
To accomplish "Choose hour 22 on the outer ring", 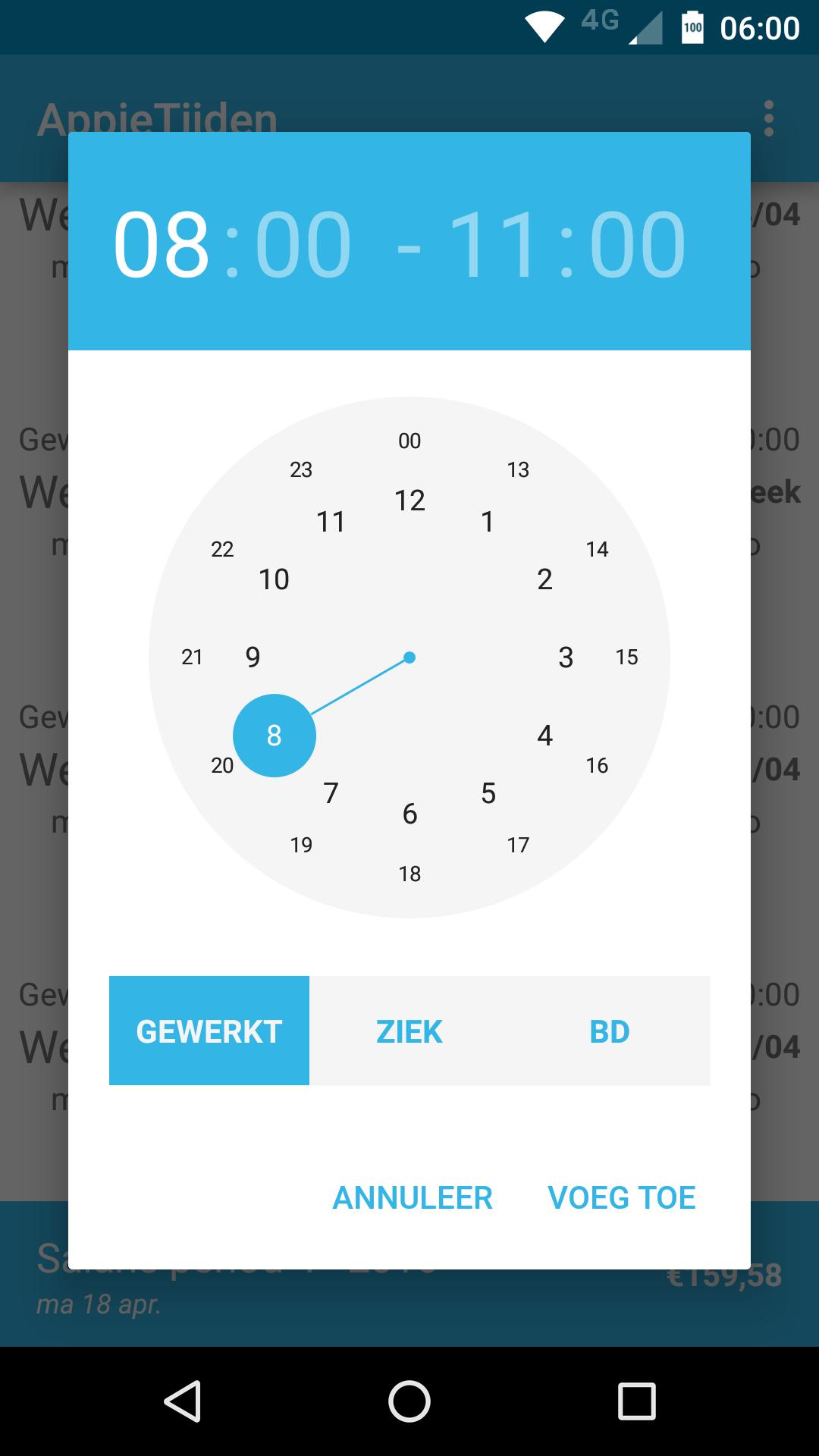I will click(x=222, y=549).
